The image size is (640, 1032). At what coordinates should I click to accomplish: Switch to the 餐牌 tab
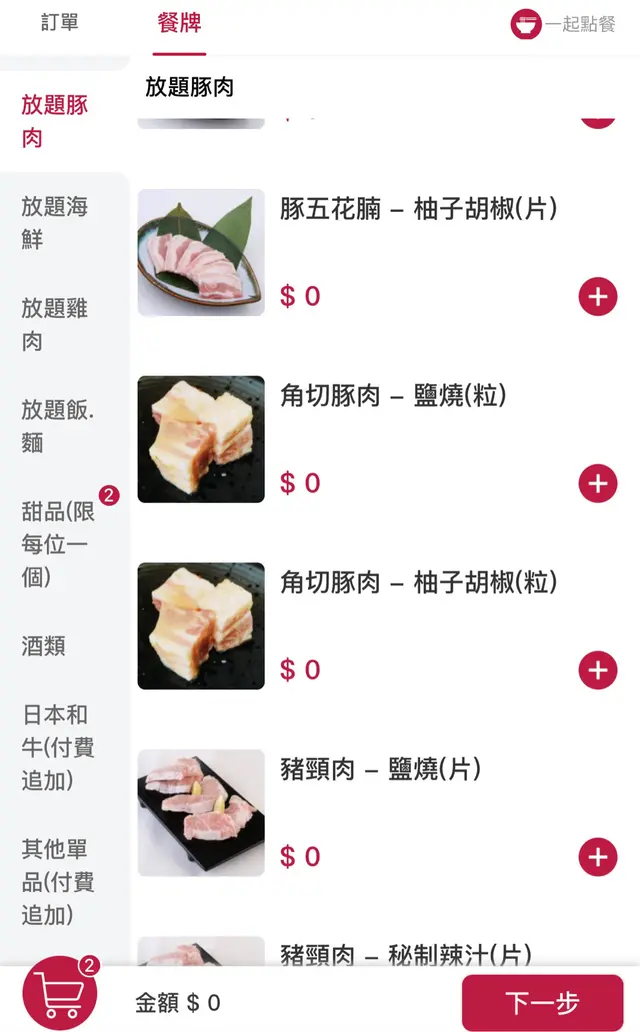(180, 24)
